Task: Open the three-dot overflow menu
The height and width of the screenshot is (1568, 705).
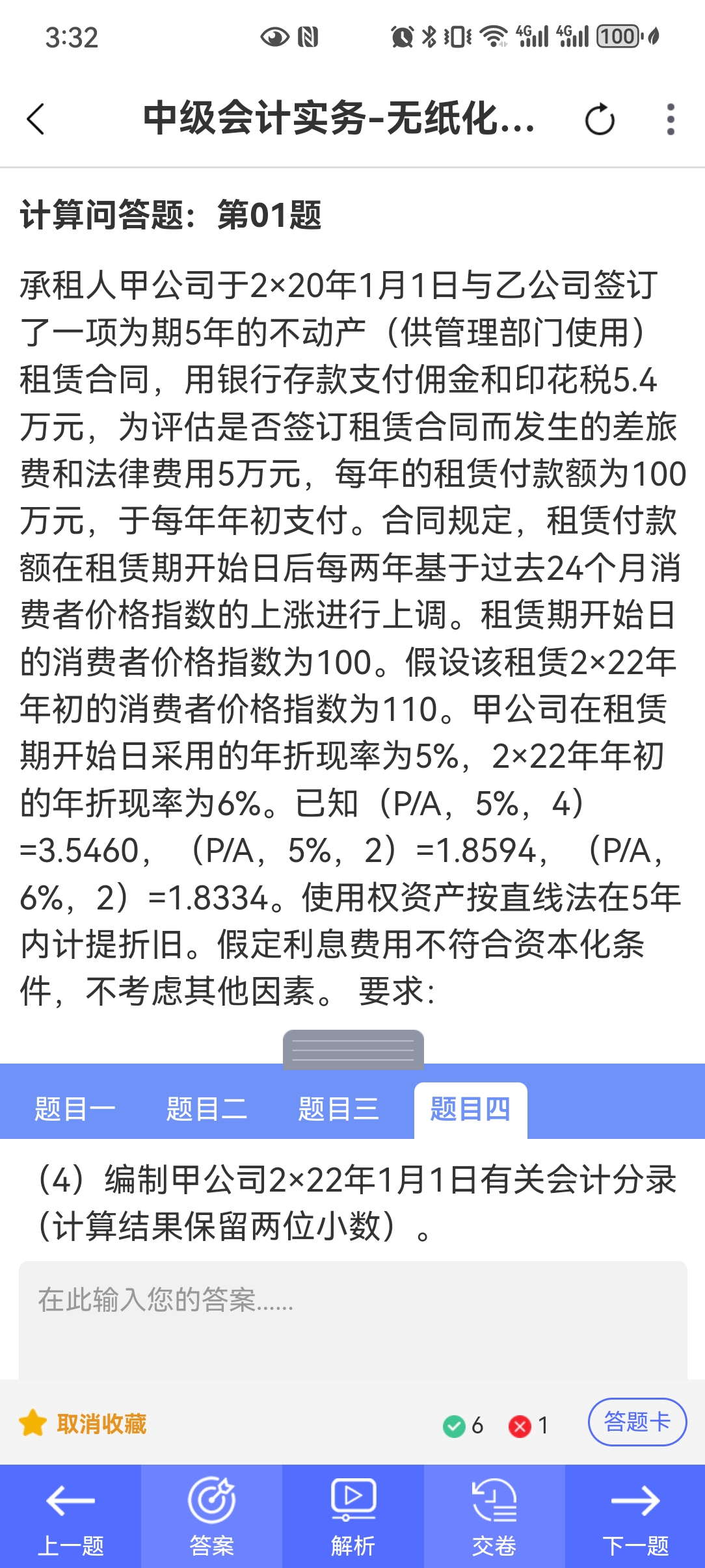Action: (671, 120)
